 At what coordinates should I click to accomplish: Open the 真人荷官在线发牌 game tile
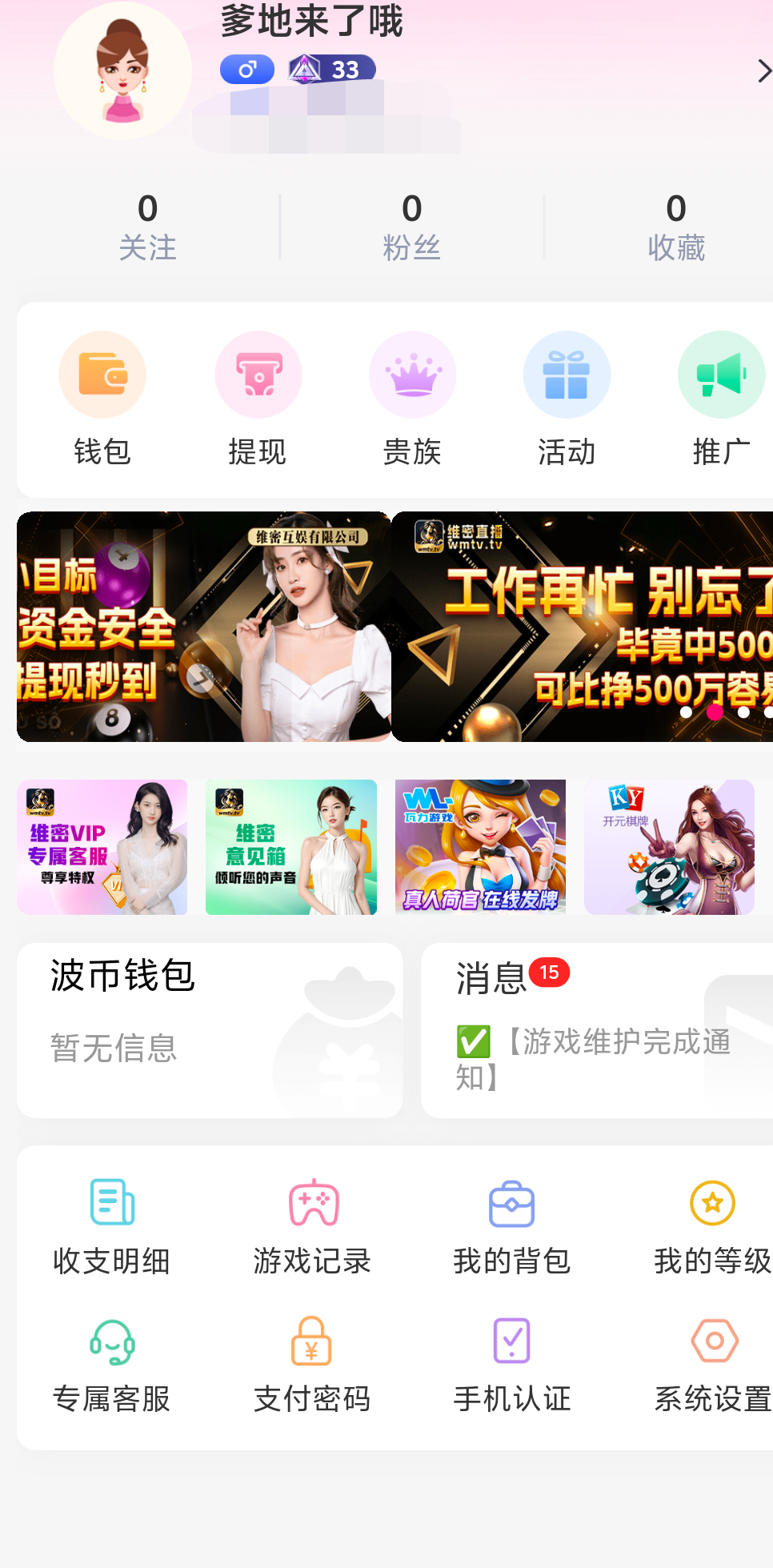(480, 847)
